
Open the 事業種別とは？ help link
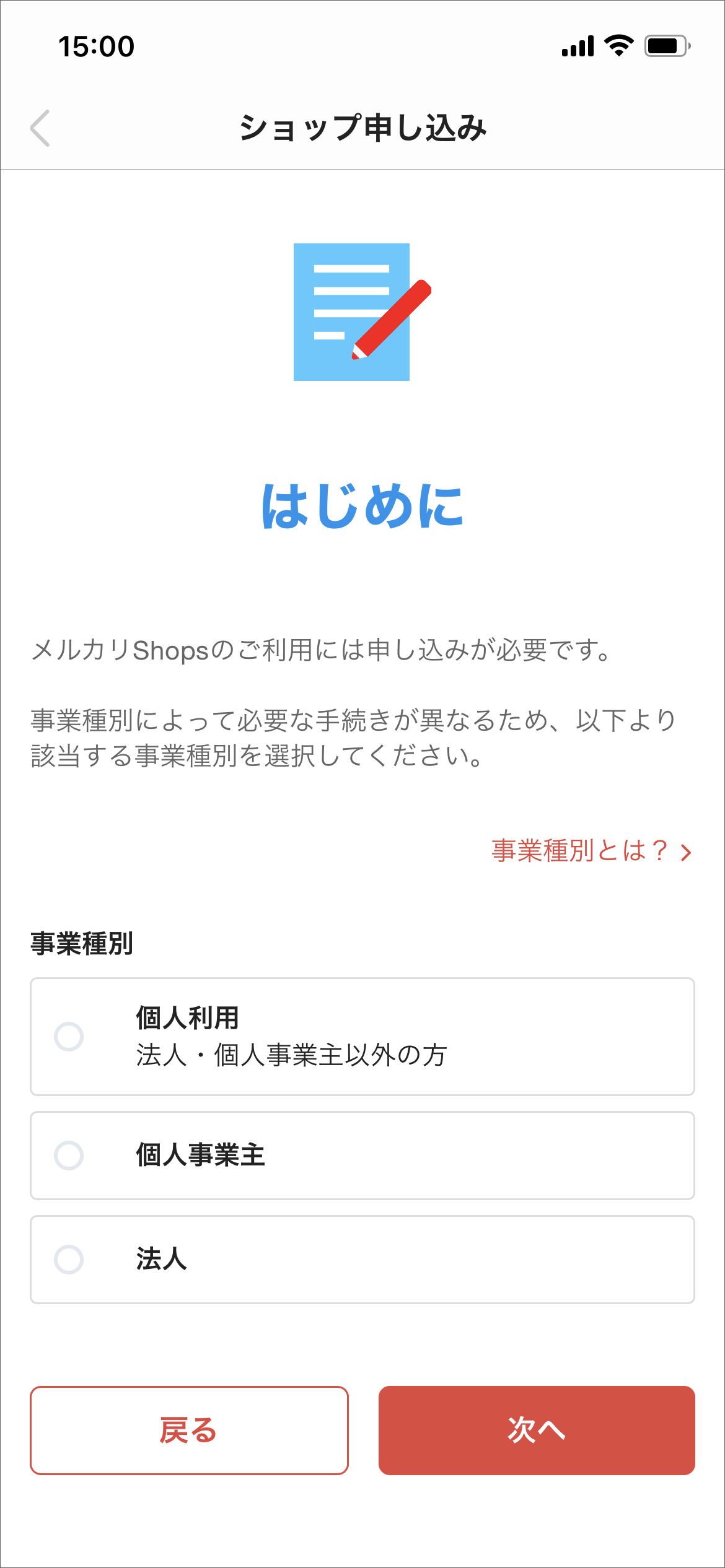(591, 851)
